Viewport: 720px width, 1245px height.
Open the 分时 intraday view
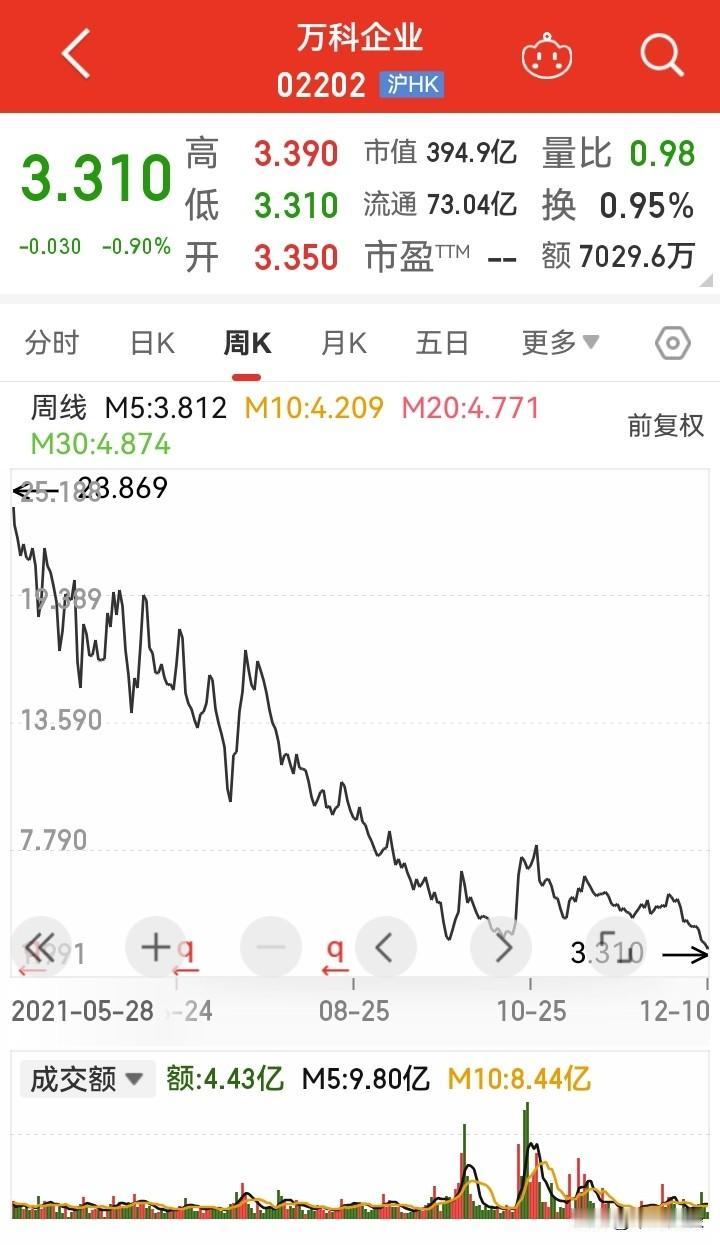point(52,342)
